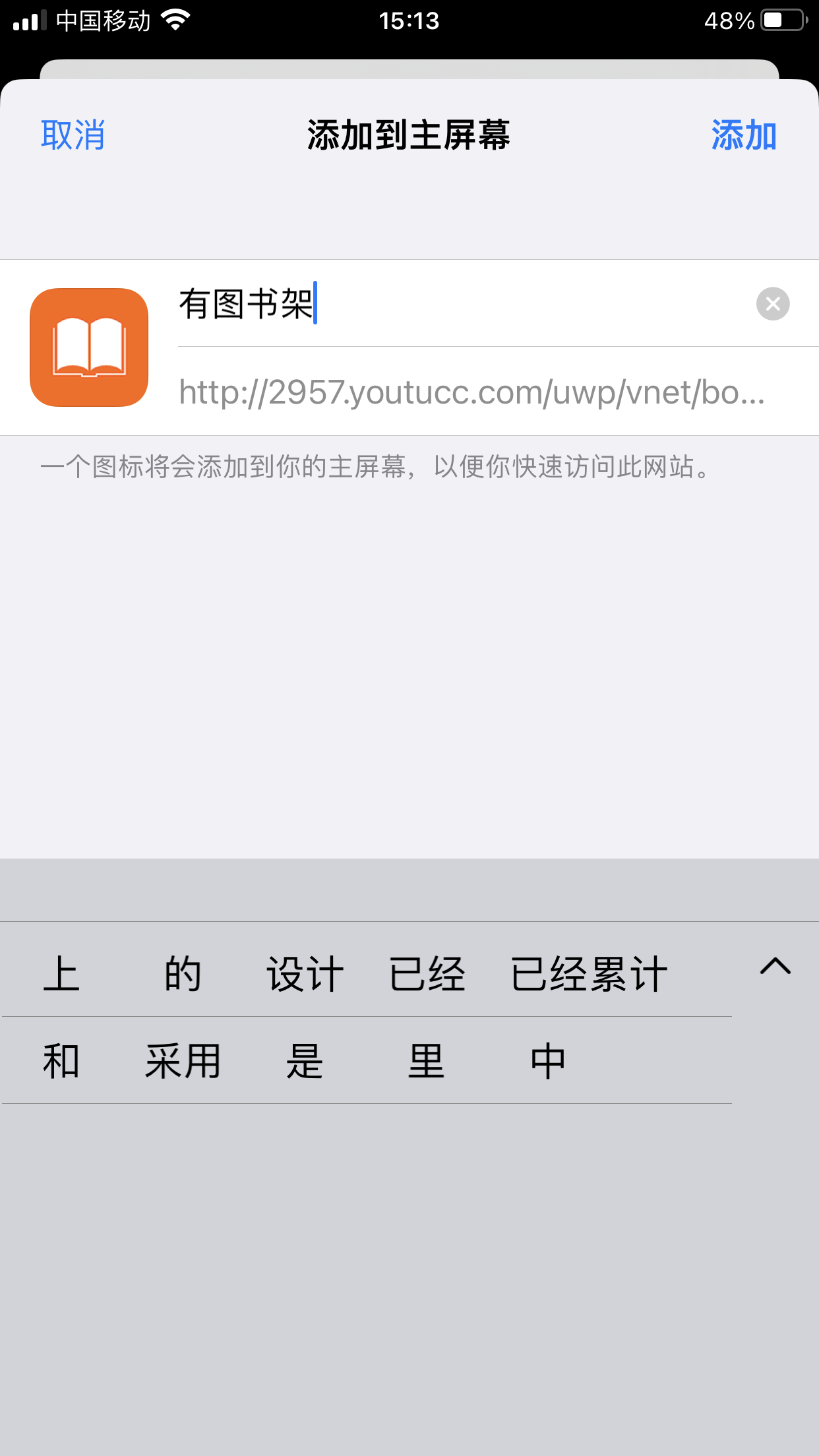Confirm with the 添加 button
Screen dimensions: 819x1456
click(x=743, y=135)
